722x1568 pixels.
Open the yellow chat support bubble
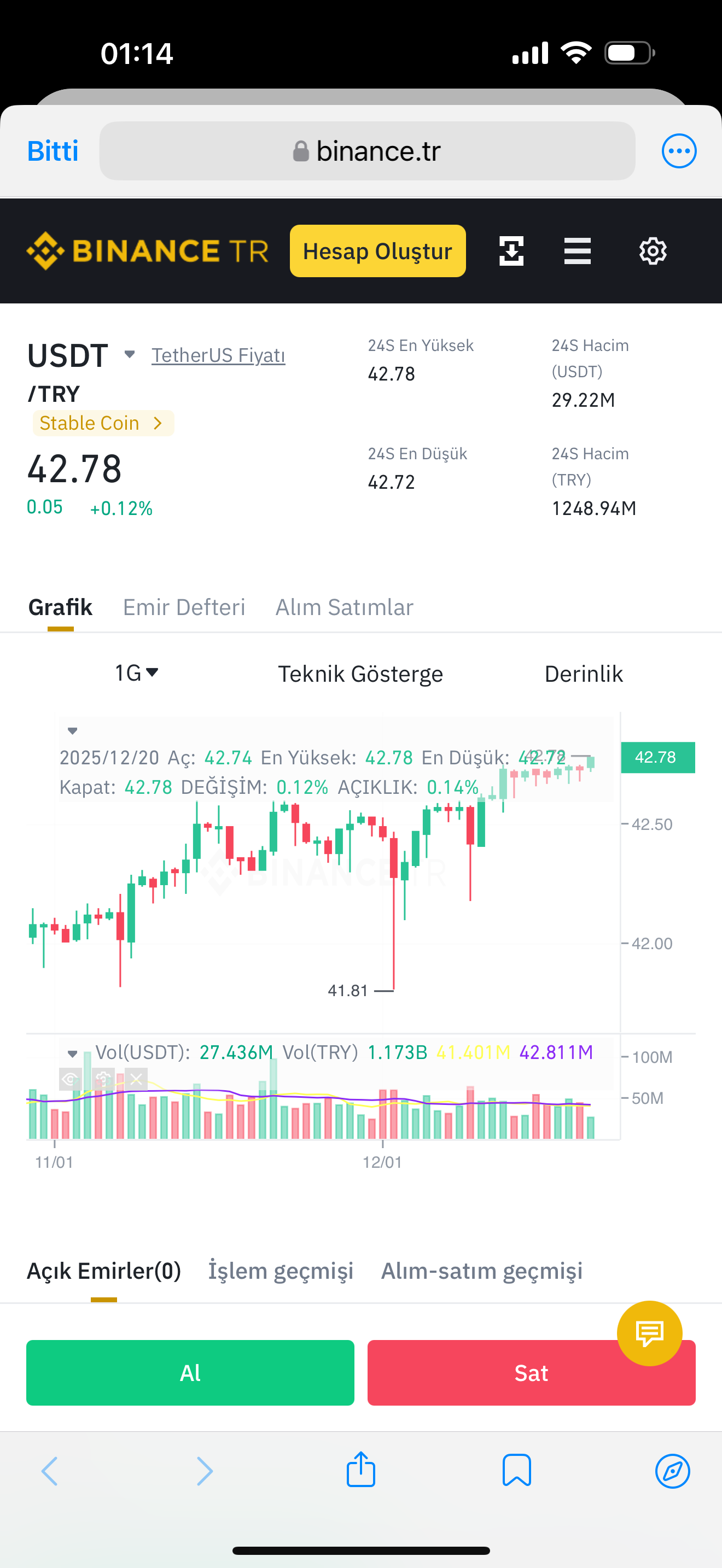pos(649,1333)
